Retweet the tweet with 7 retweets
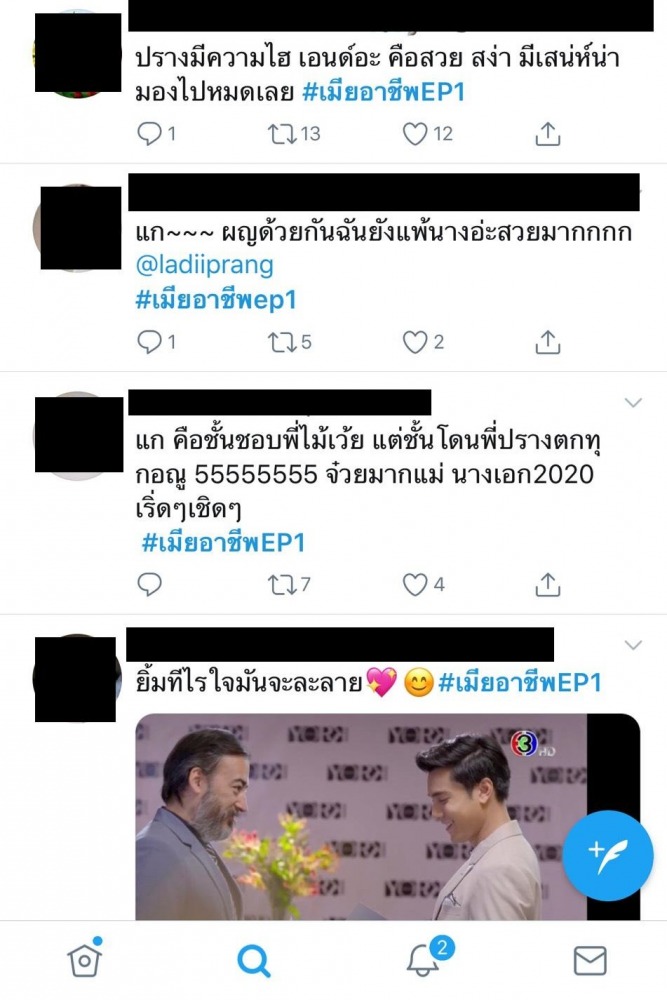This screenshot has width=667, height=1000. (283, 583)
